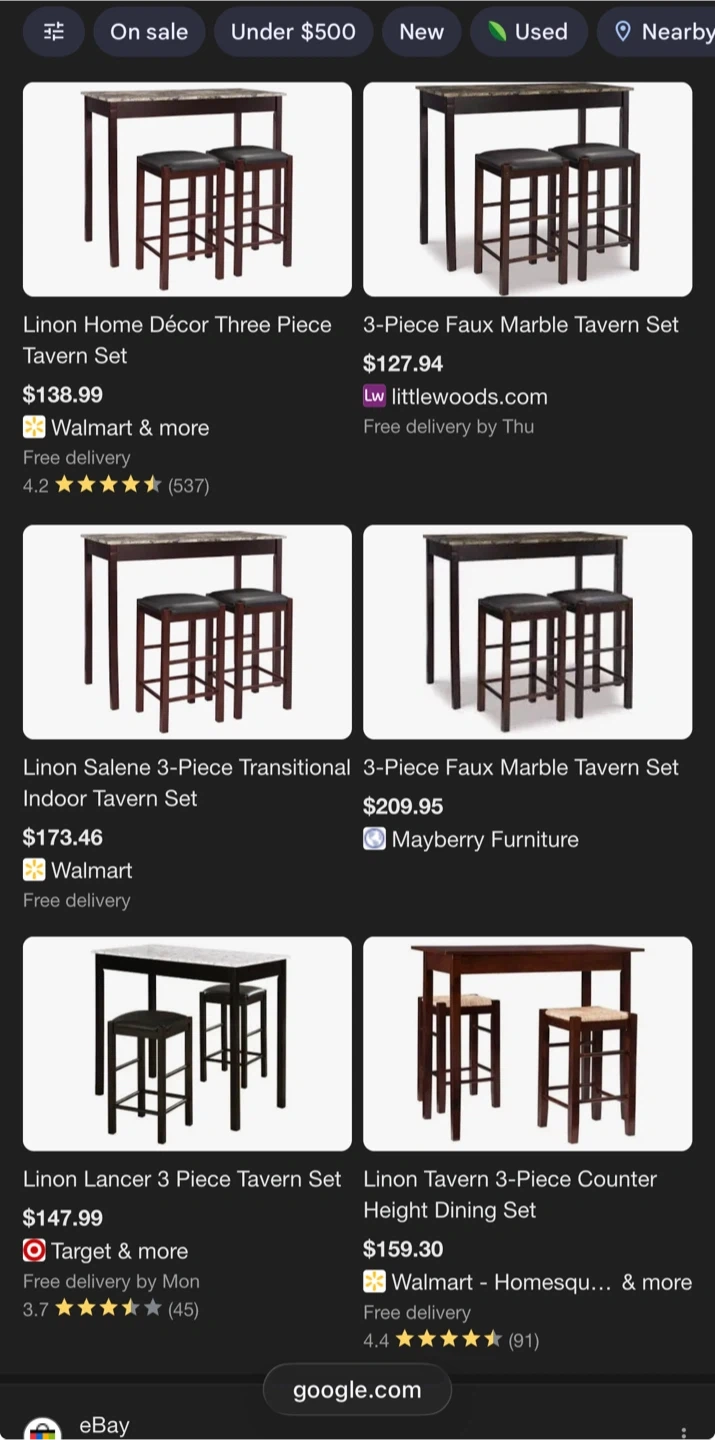This screenshot has width=715, height=1440.
Task: Open the eBay result's overflow menu
Action: click(x=683, y=1431)
